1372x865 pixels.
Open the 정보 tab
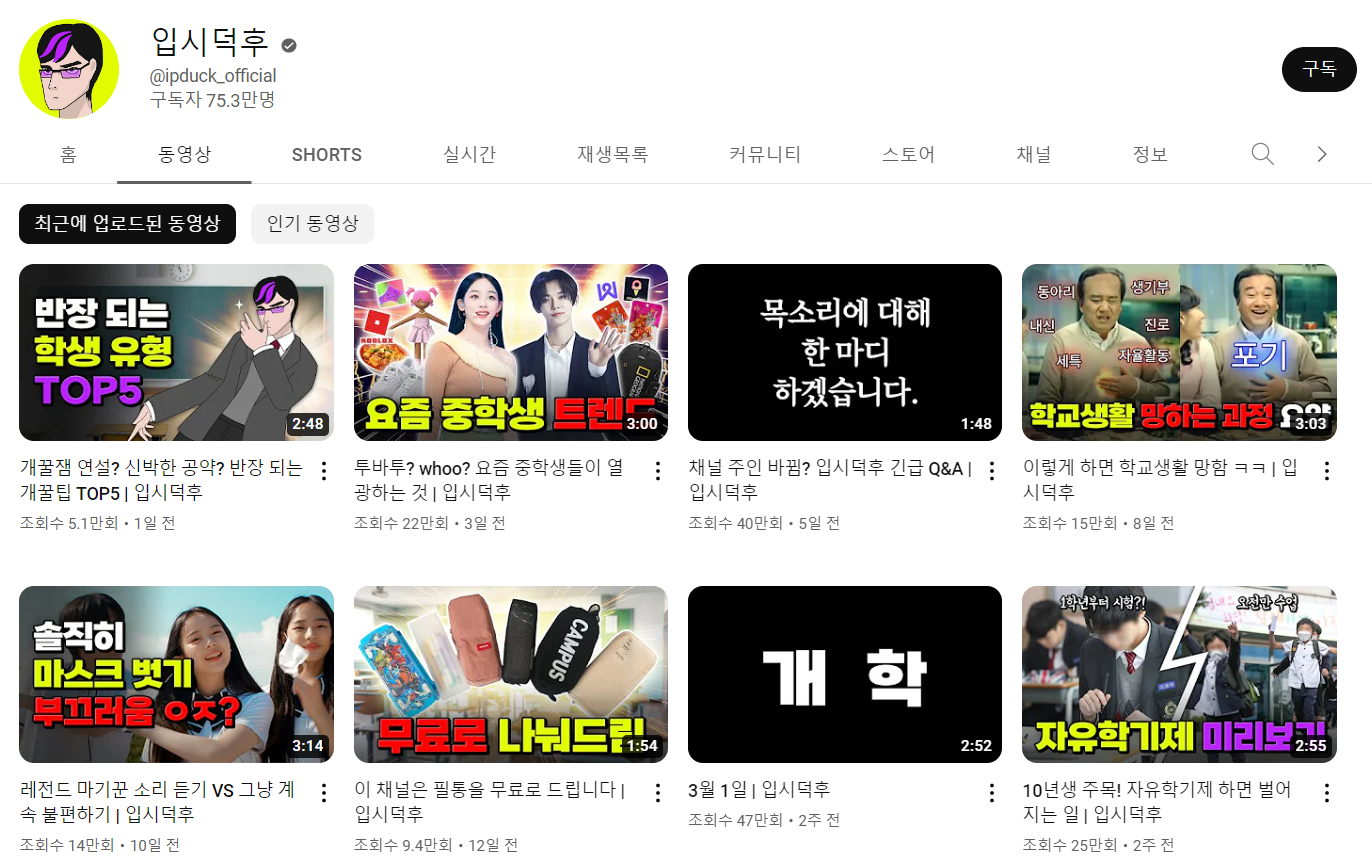(1150, 155)
